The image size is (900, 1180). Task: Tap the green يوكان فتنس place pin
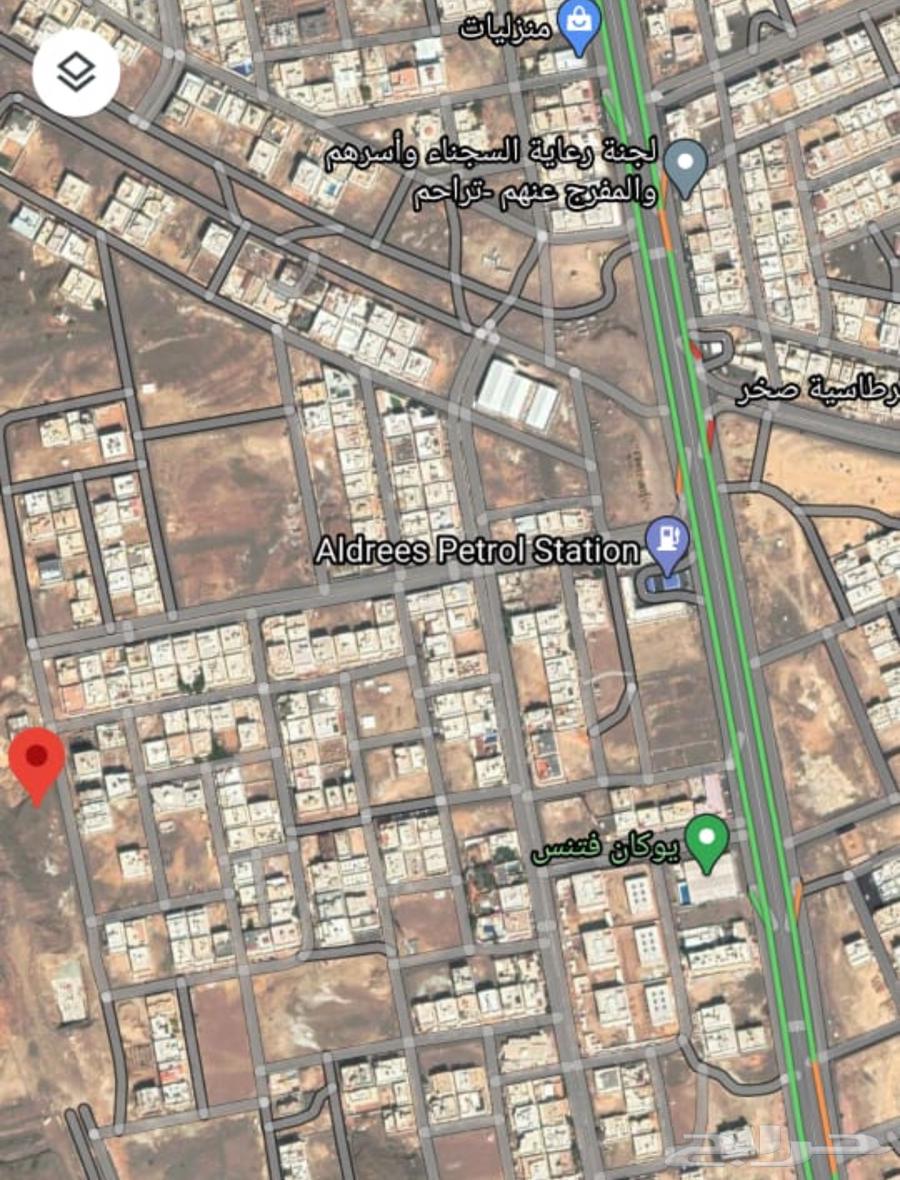(709, 839)
